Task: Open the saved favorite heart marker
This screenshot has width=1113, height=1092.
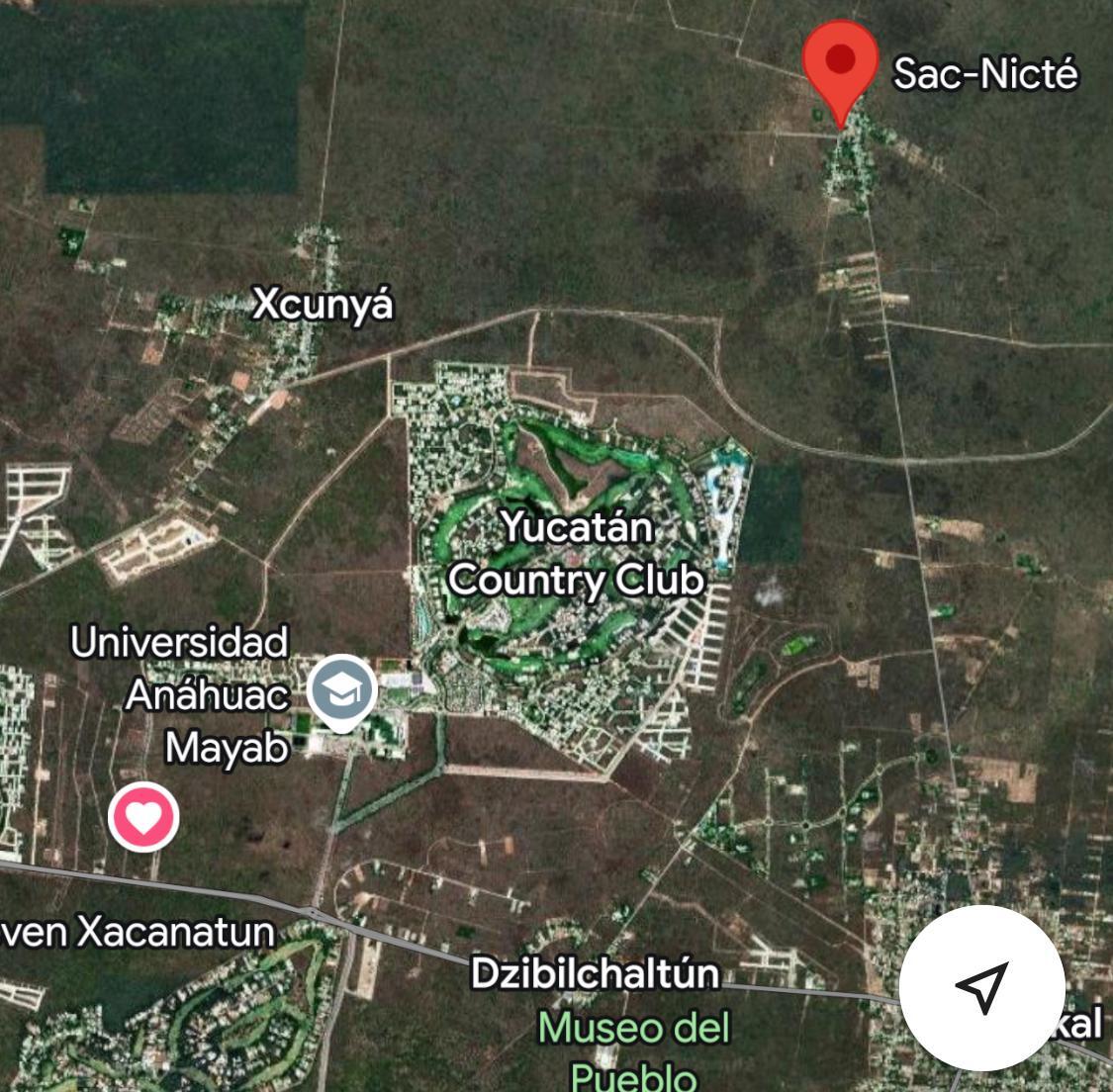Action: click(143, 817)
